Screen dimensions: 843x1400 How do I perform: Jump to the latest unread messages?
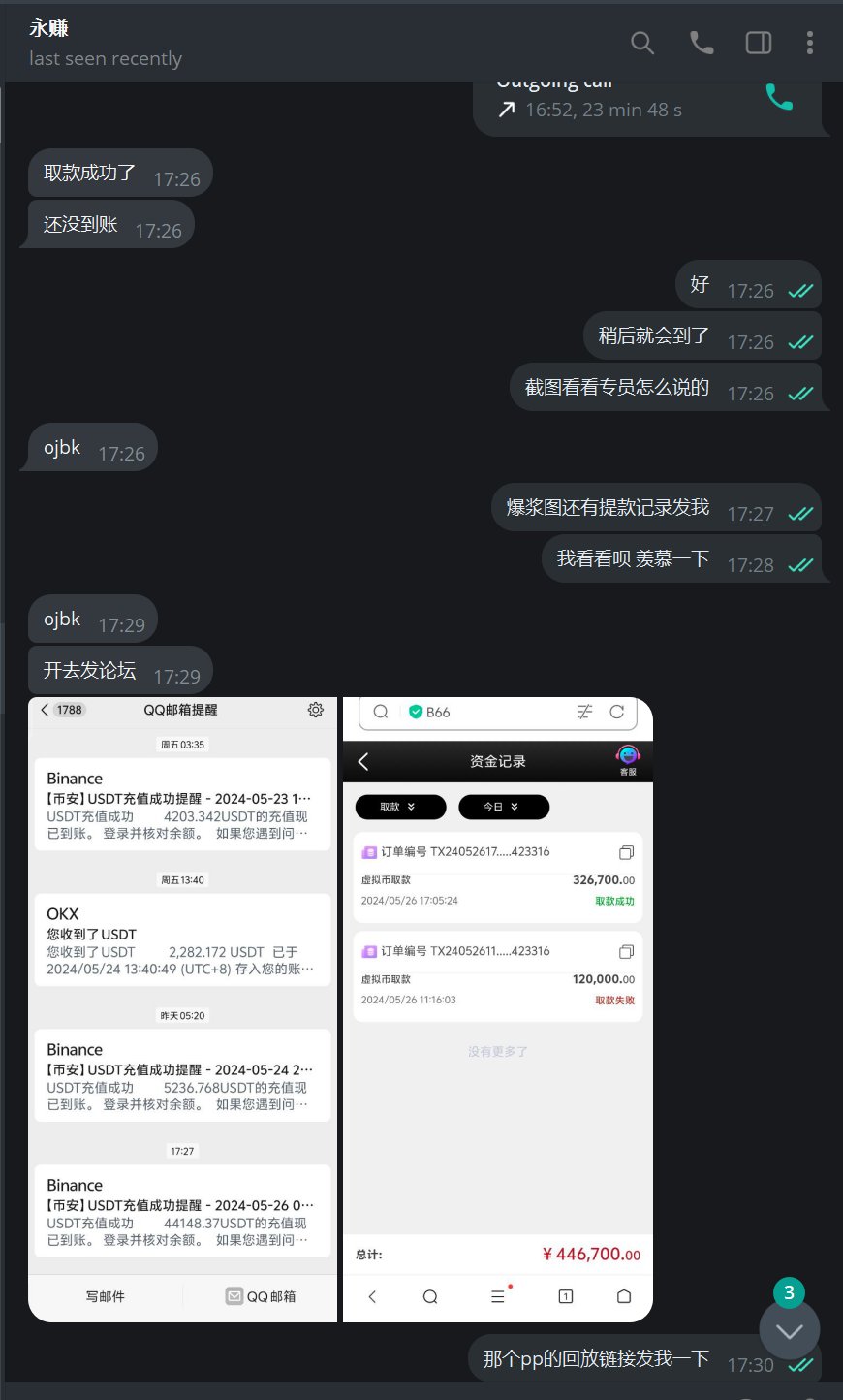[x=790, y=1330]
